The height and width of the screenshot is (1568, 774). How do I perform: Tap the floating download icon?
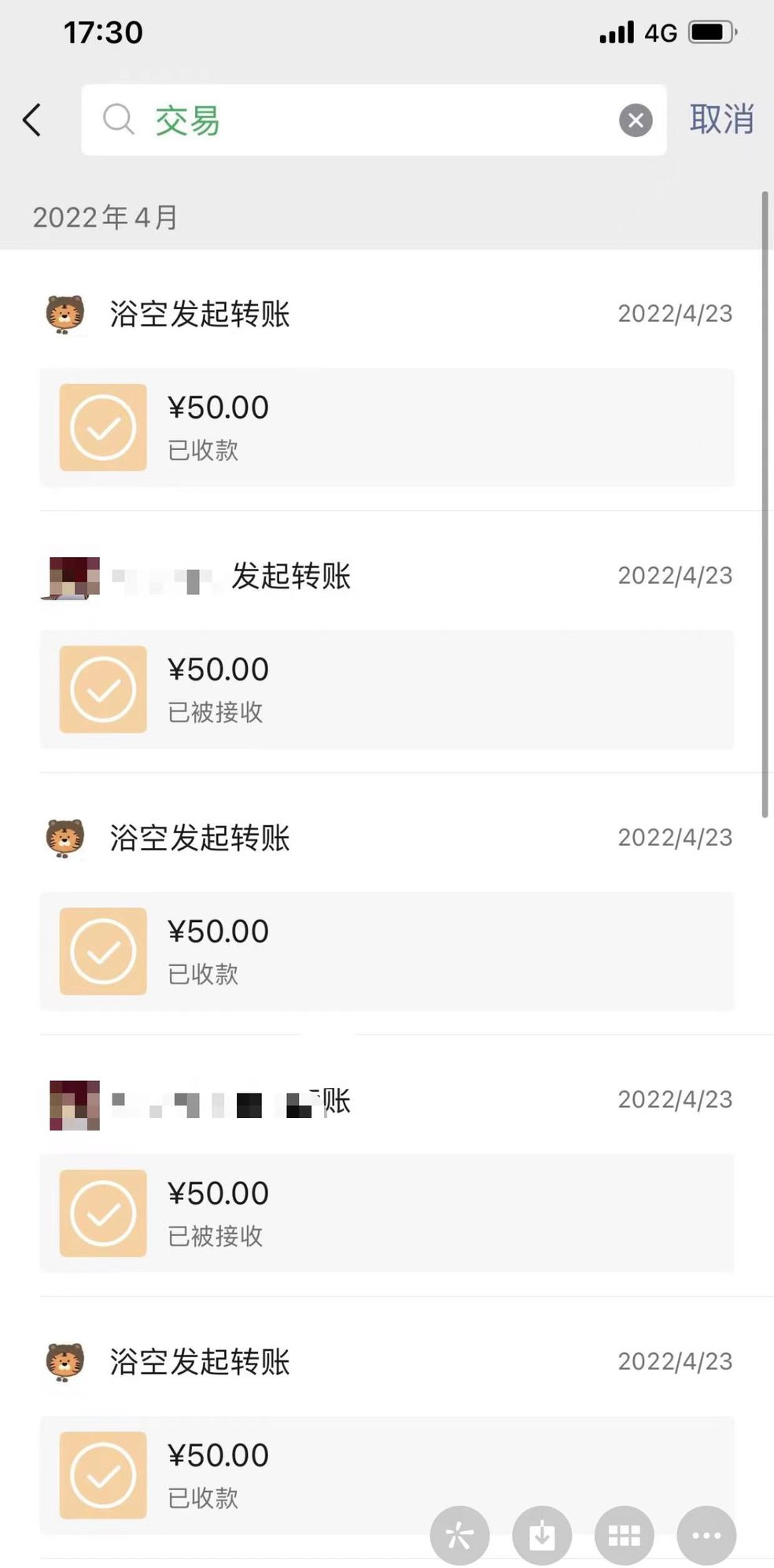pyautogui.click(x=542, y=1535)
